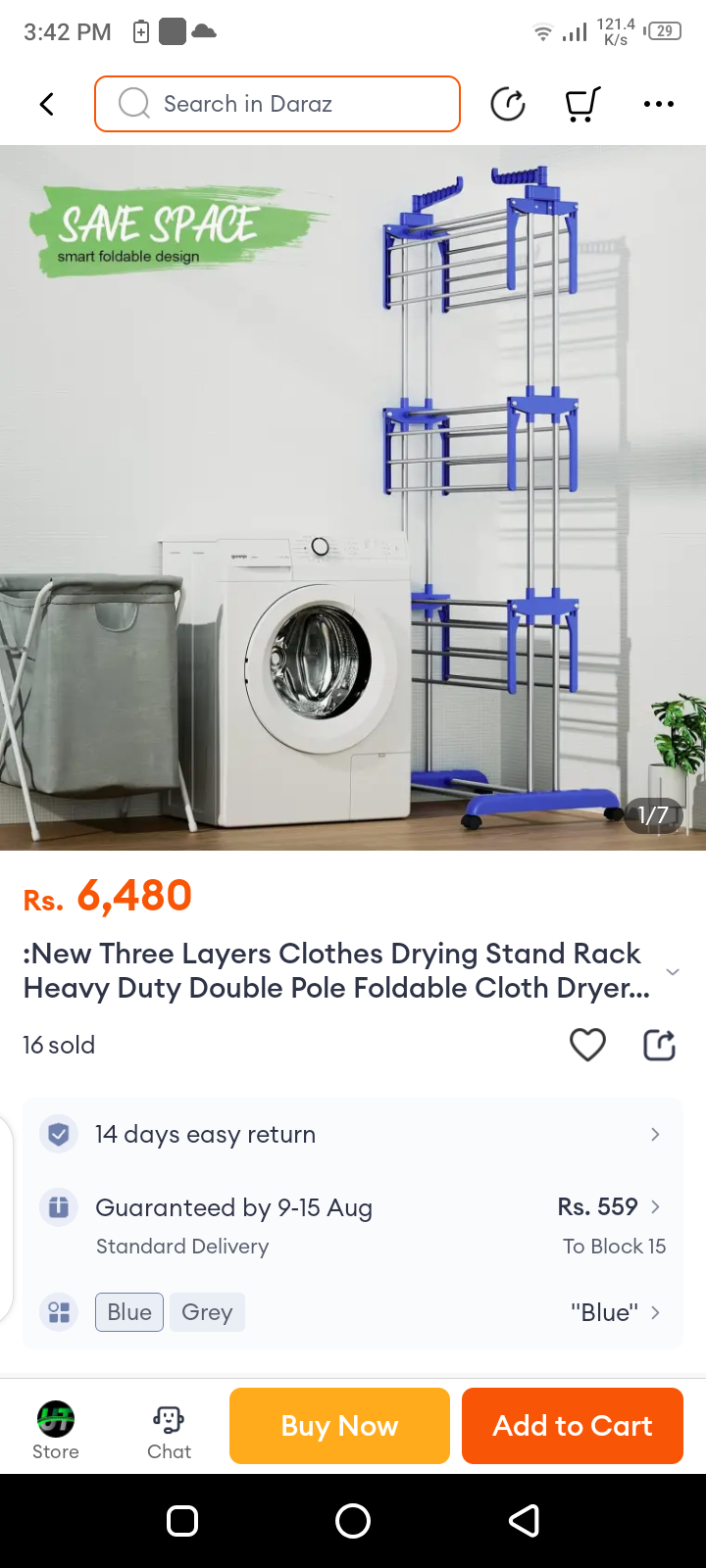Tap Buy Now
Viewport: 706px width, 1568px height.
(339, 1426)
